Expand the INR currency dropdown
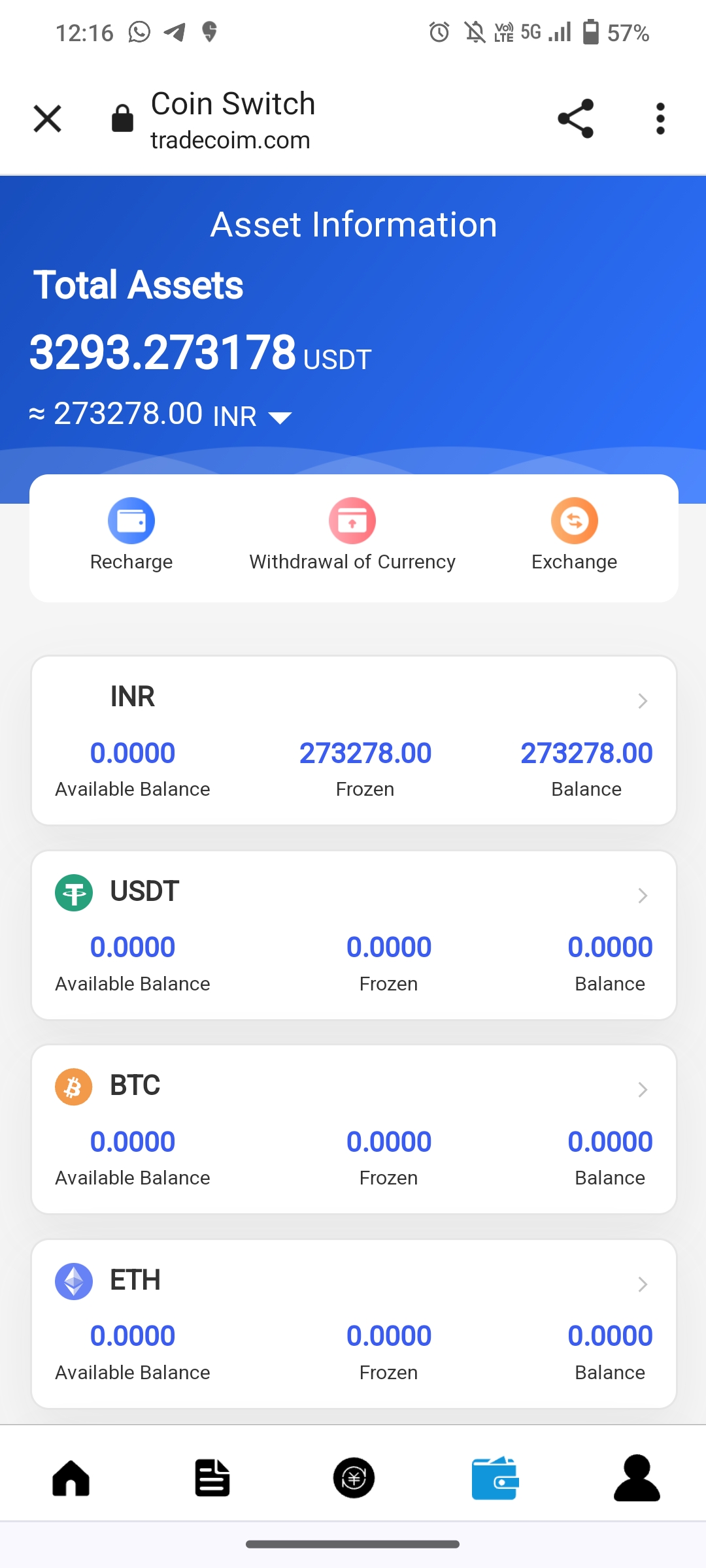 click(280, 417)
